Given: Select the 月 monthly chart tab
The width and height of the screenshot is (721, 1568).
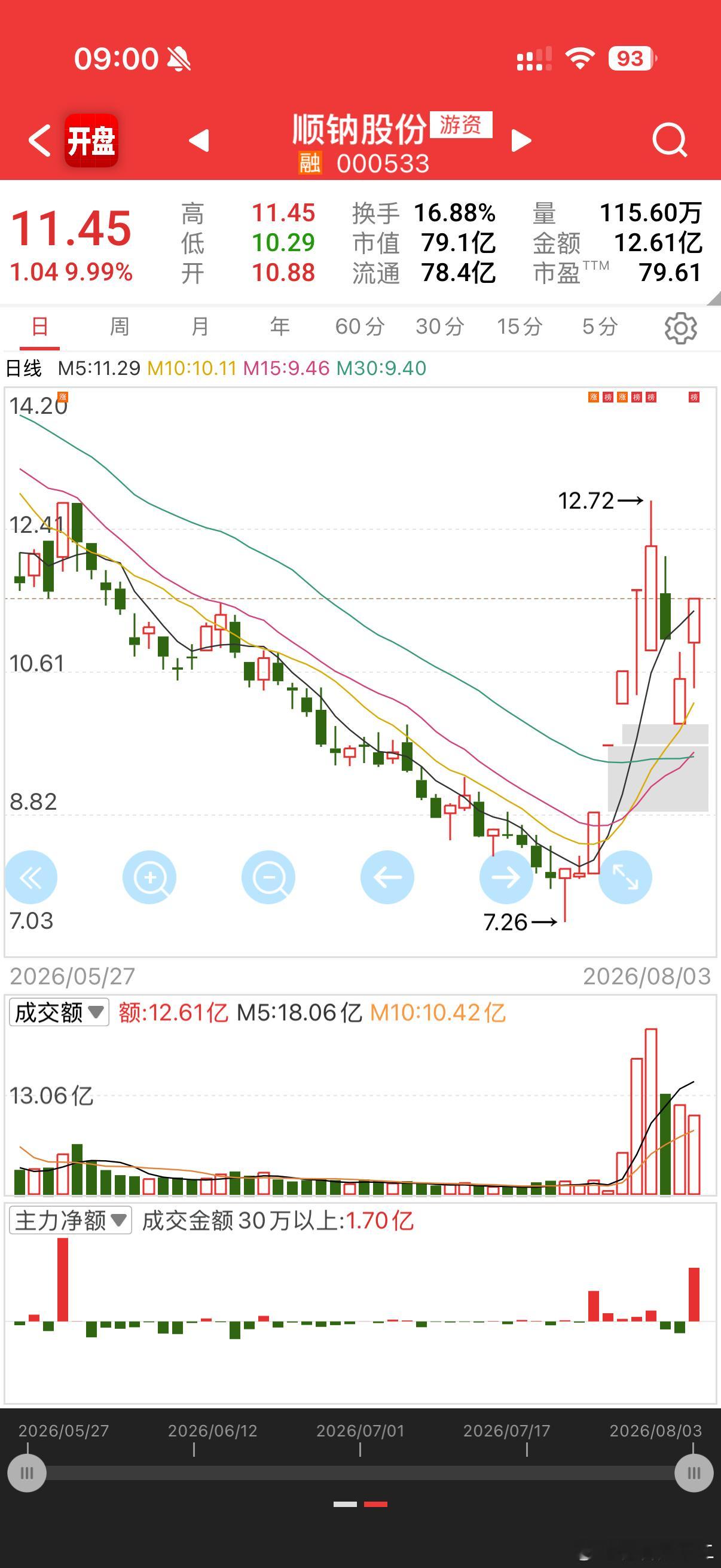Looking at the screenshot, I should pos(200,327).
